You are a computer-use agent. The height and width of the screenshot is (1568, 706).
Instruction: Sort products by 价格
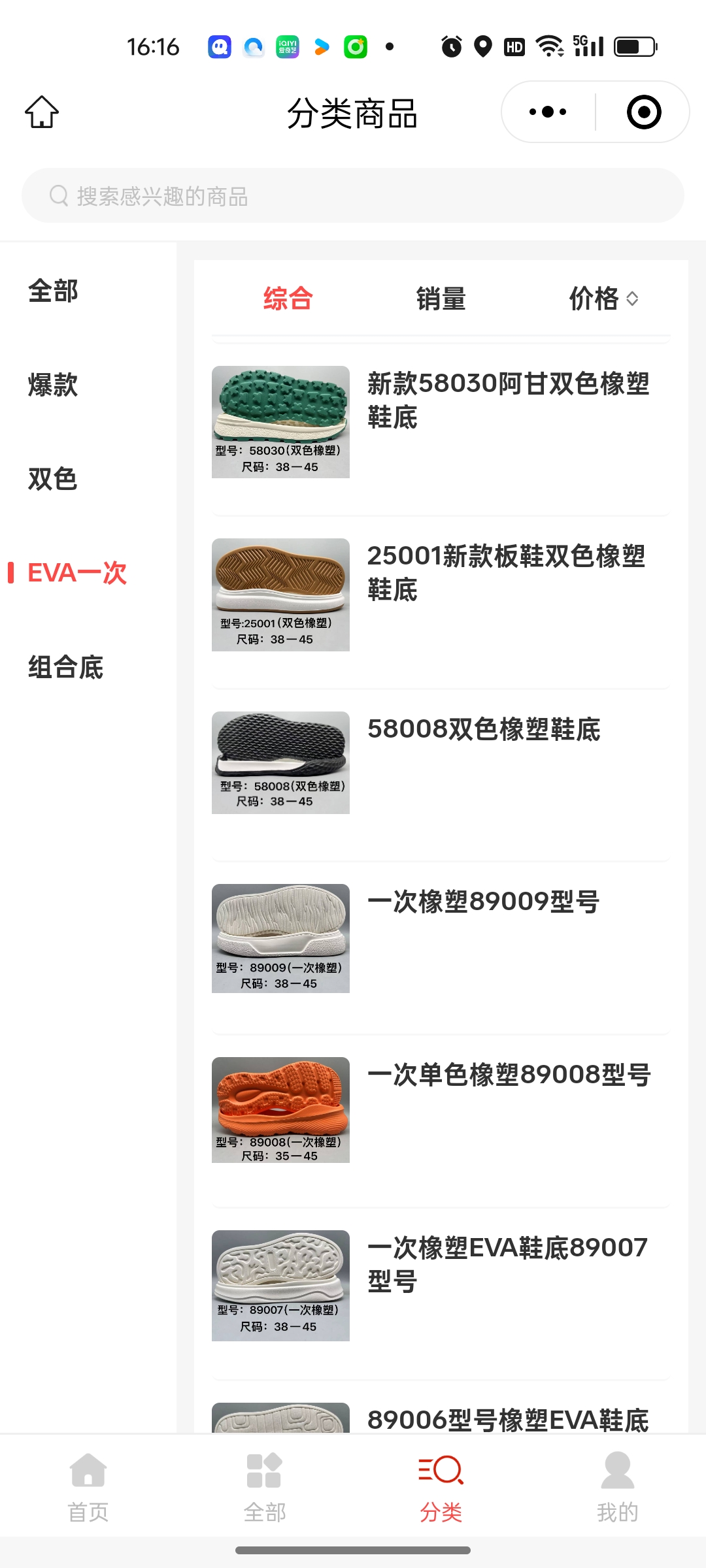[x=603, y=299]
